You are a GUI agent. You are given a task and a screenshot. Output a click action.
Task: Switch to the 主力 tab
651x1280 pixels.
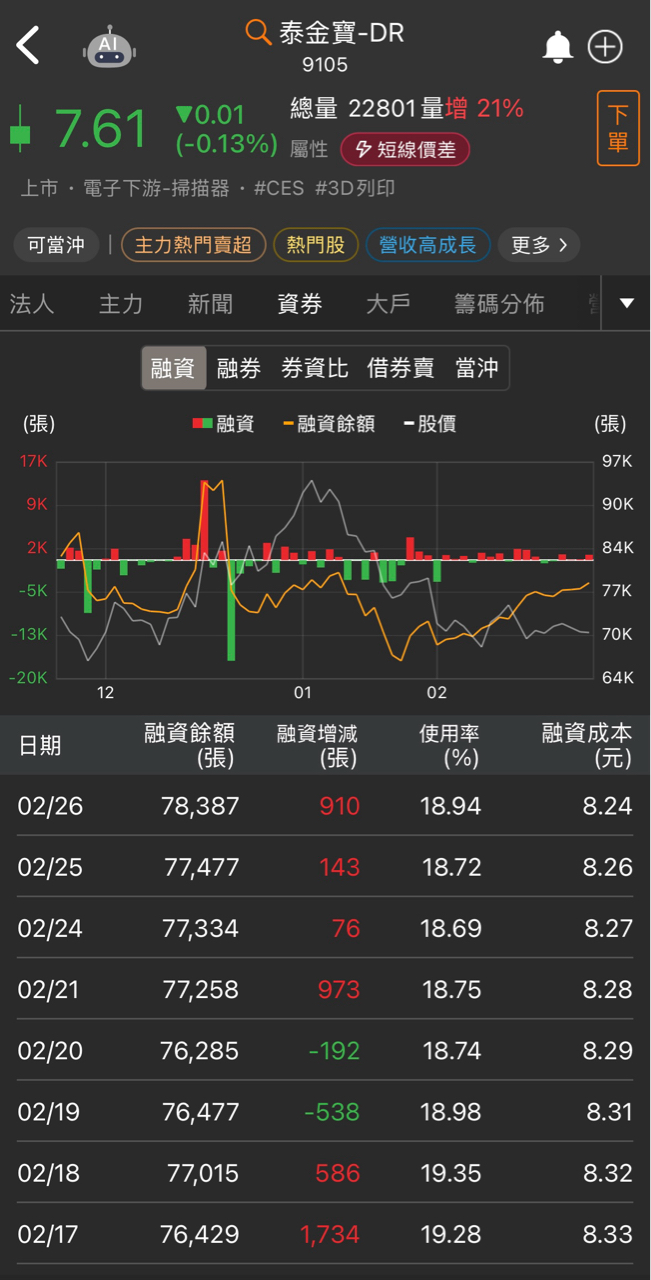[x=120, y=304]
